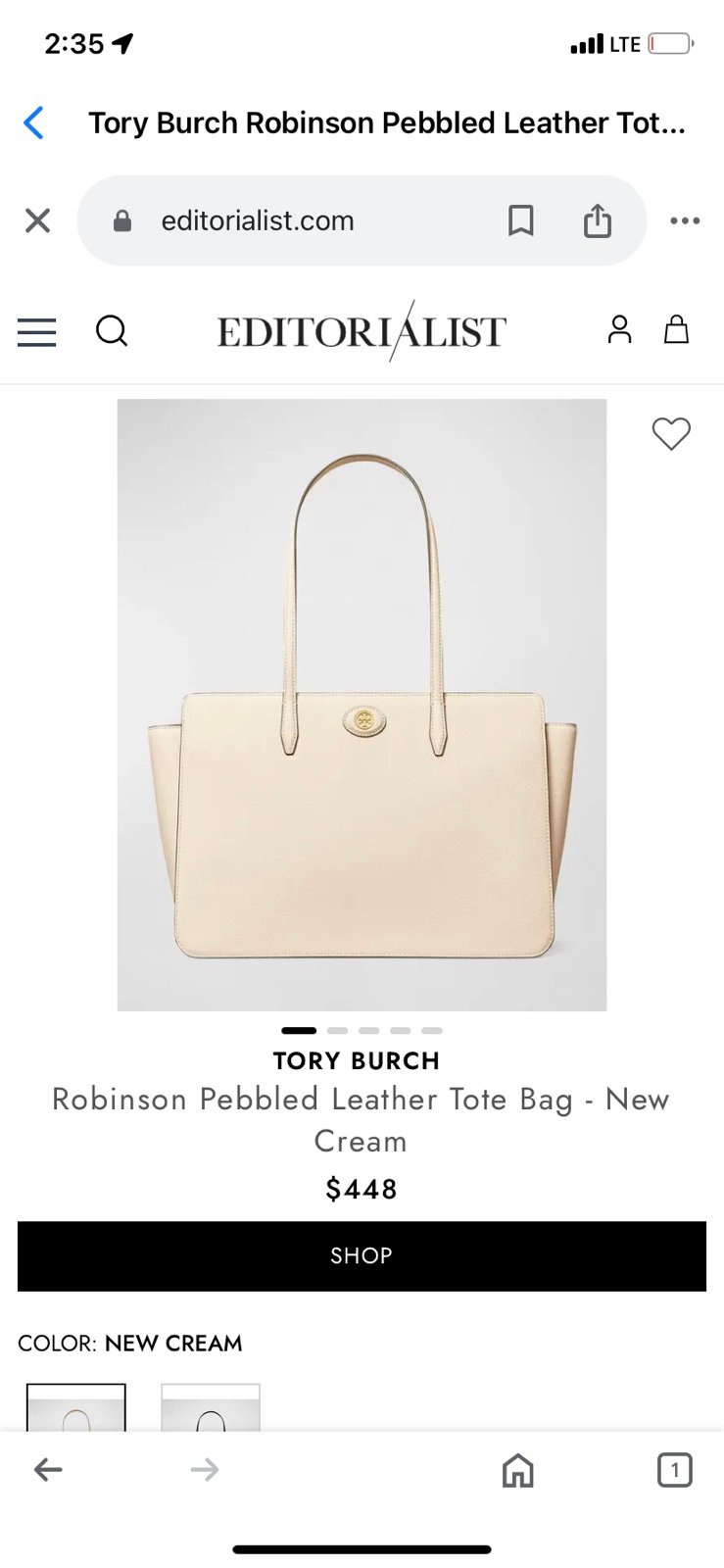Select the New Cream color swatch
This screenshot has height=1568, width=724.
tap(76, 1407)
